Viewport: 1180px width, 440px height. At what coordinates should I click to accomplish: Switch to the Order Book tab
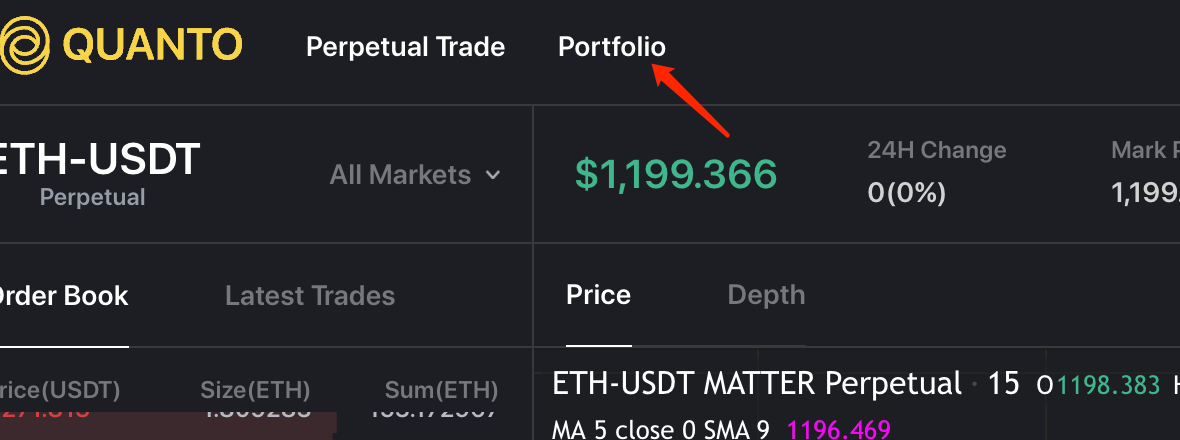tap(64, 296)
